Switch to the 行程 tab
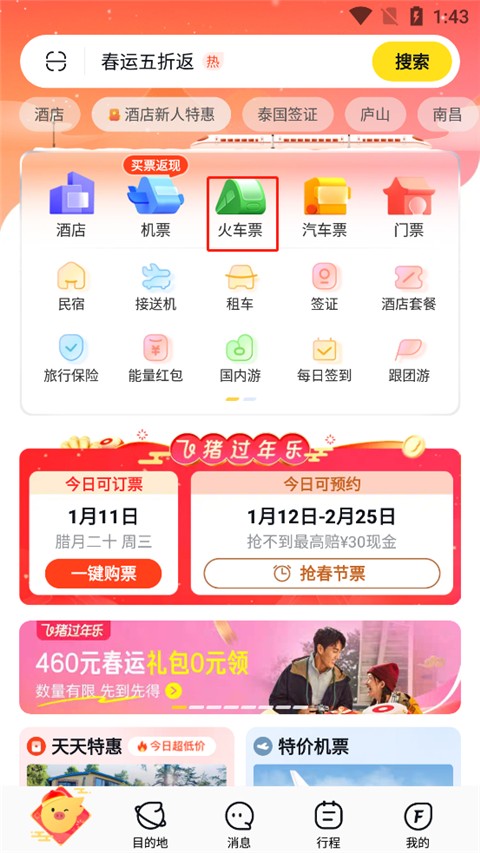The height and width of the screenshot is (853, 480). (x=329, y=825)
